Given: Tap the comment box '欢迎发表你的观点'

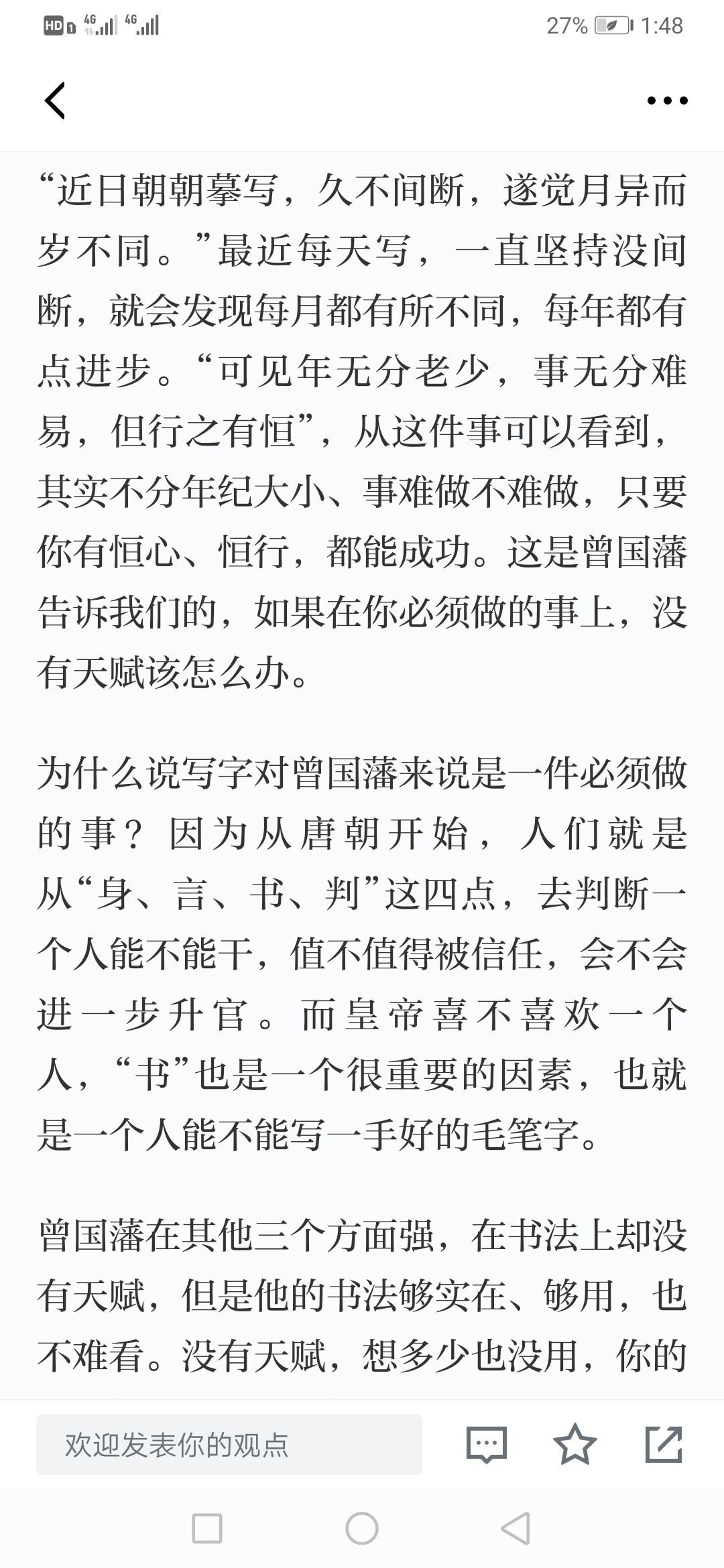Looking at the screenshot, I should tap(229, 1444).
